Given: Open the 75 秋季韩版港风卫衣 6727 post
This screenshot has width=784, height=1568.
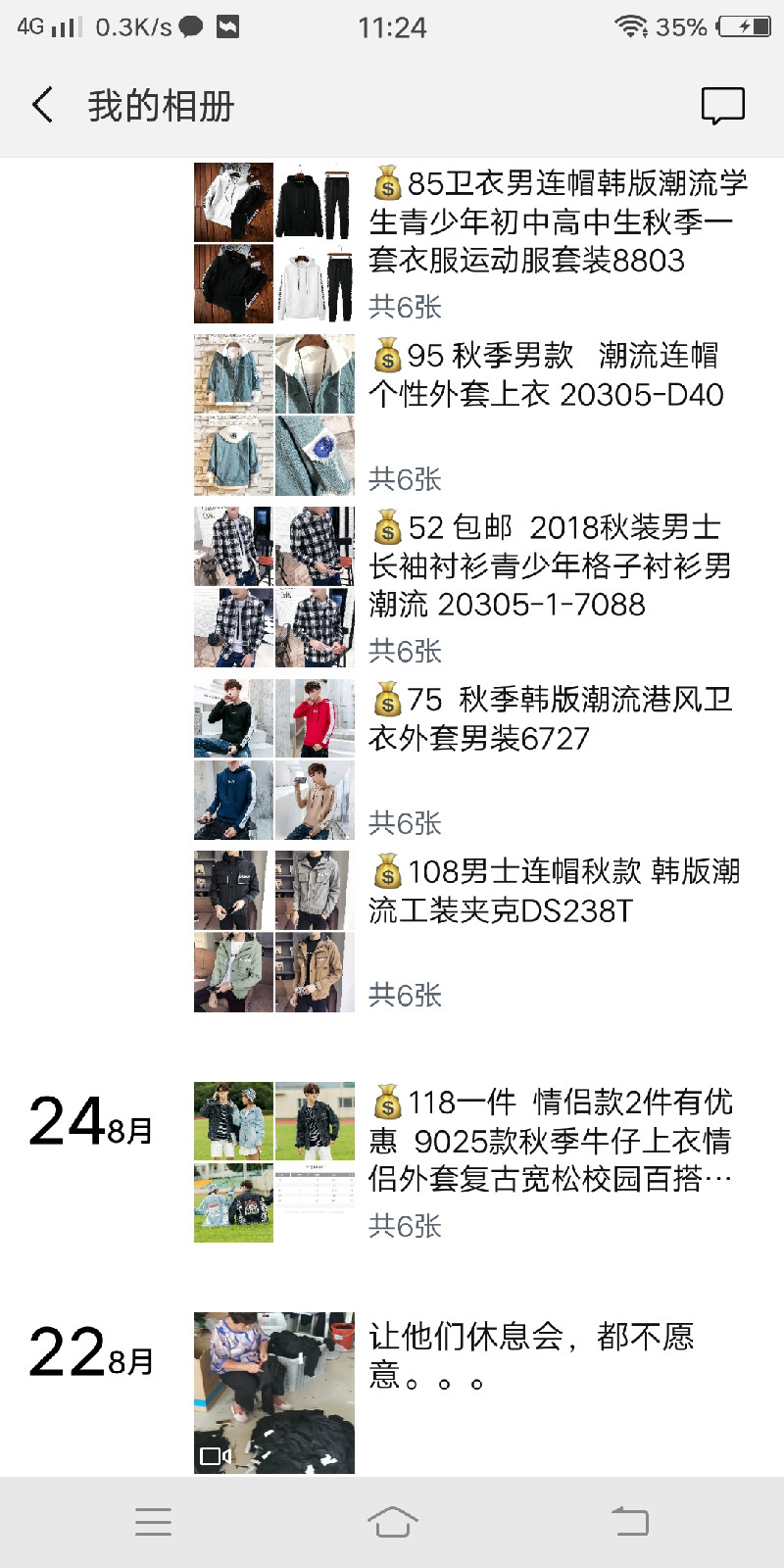Looking at the screenshot, I should tap(472, 759).
